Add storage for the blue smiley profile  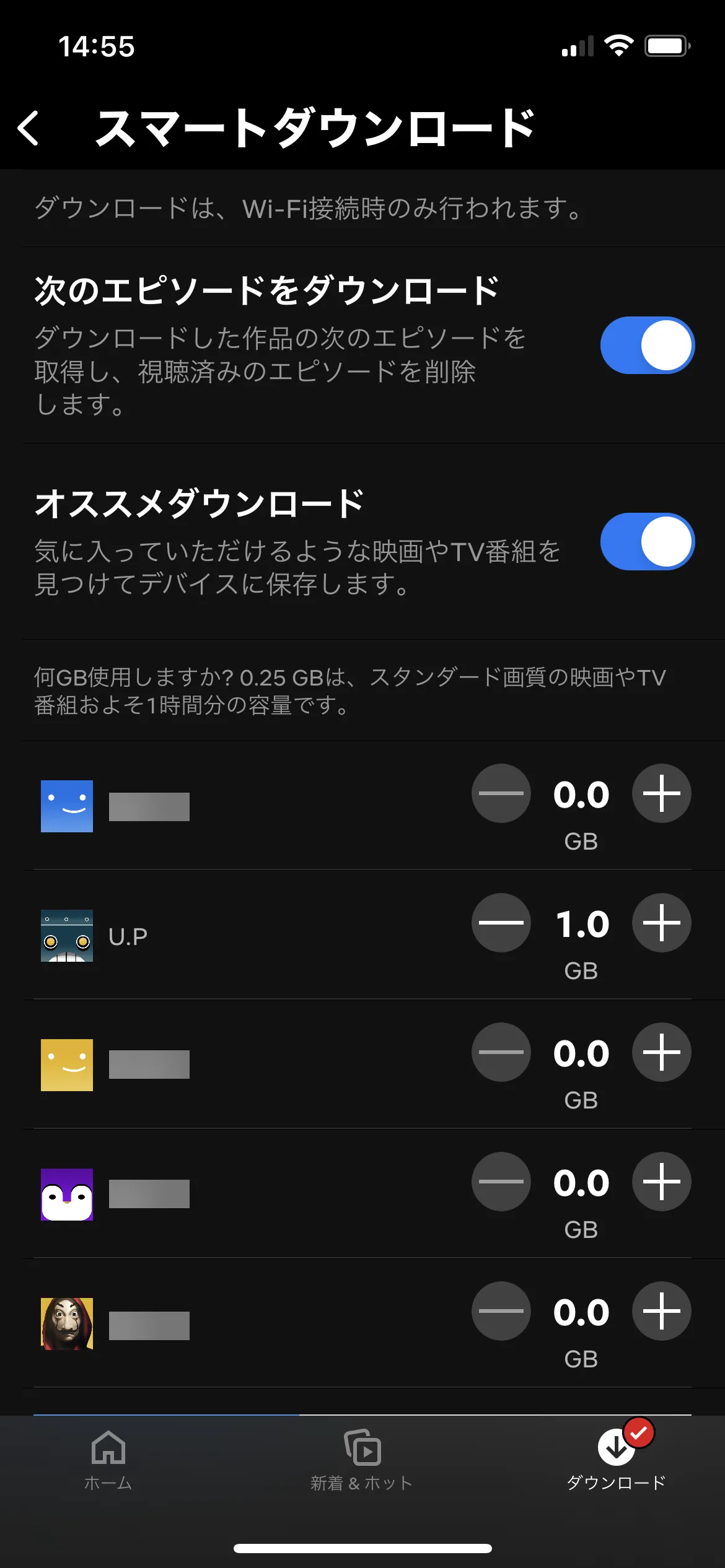(661, 793)
